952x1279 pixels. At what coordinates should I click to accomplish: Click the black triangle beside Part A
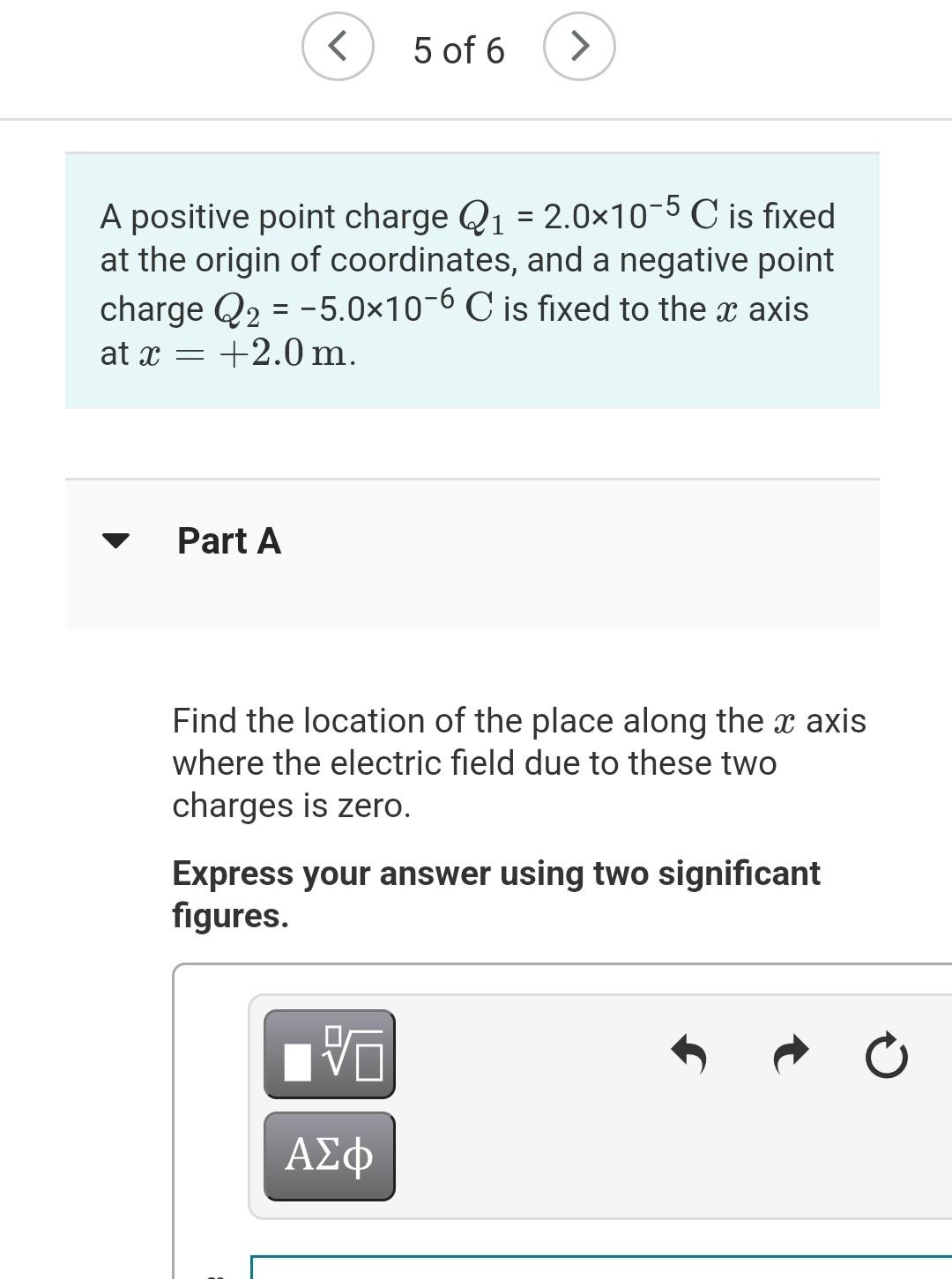(117, 541)
